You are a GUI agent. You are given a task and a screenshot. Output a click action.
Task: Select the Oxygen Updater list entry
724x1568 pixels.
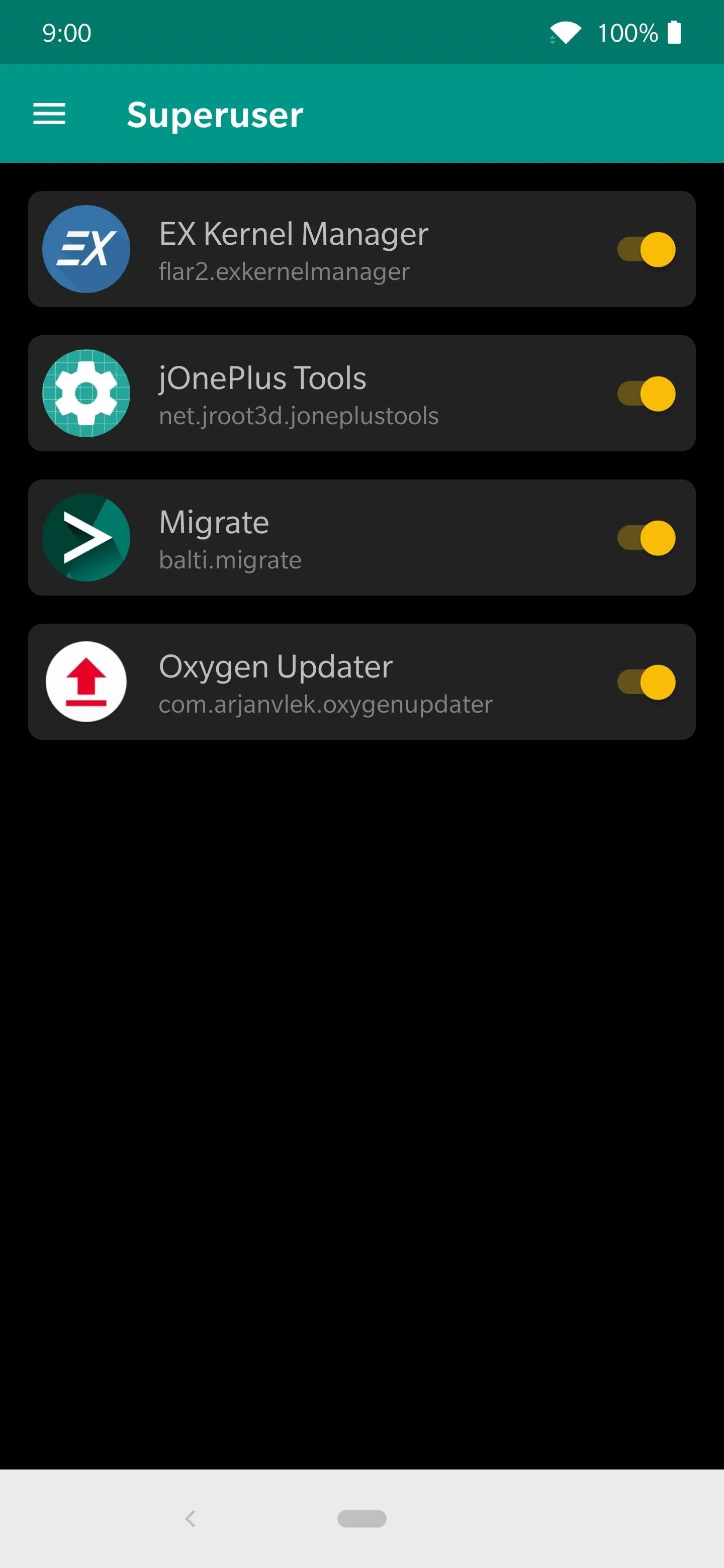pos(361,682)
